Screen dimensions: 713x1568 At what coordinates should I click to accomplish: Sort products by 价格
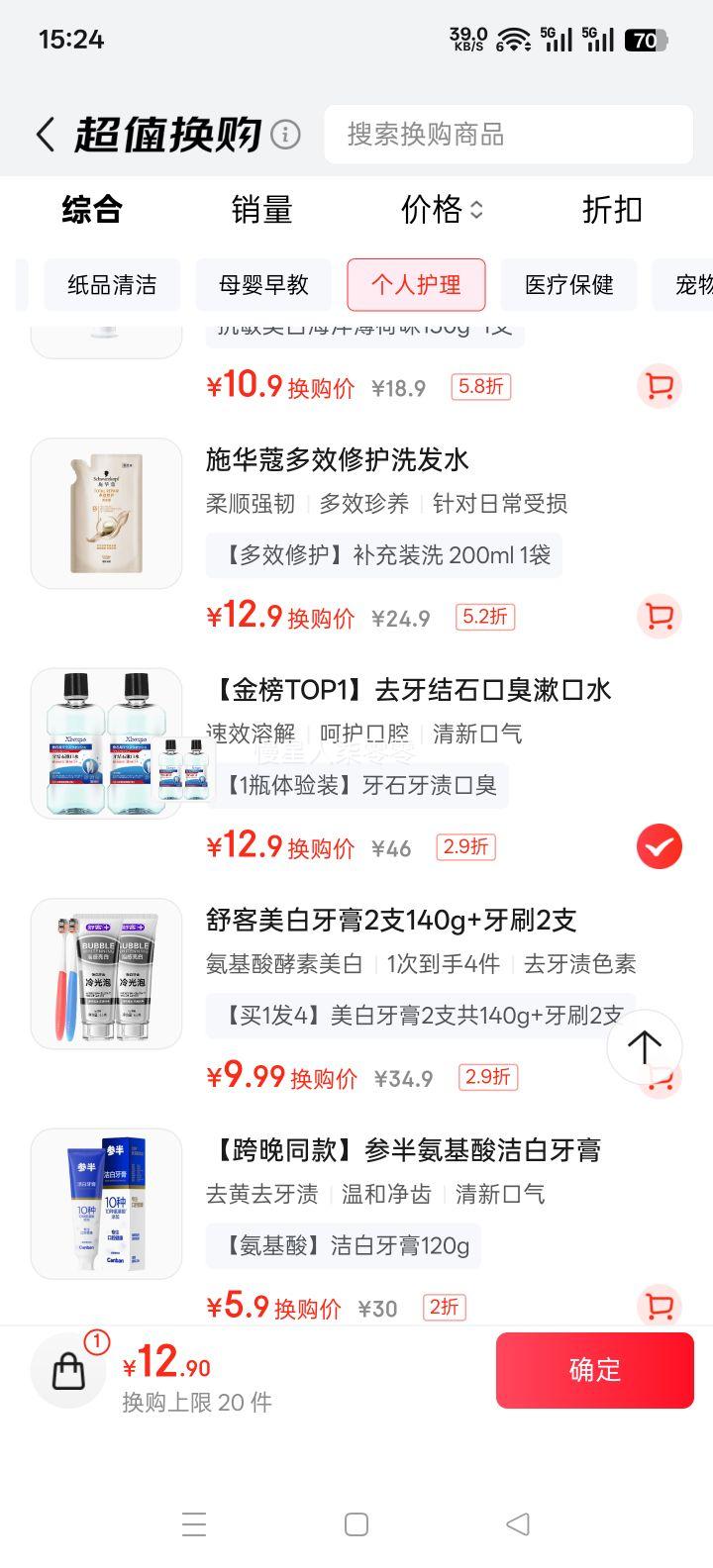(441, 210)
